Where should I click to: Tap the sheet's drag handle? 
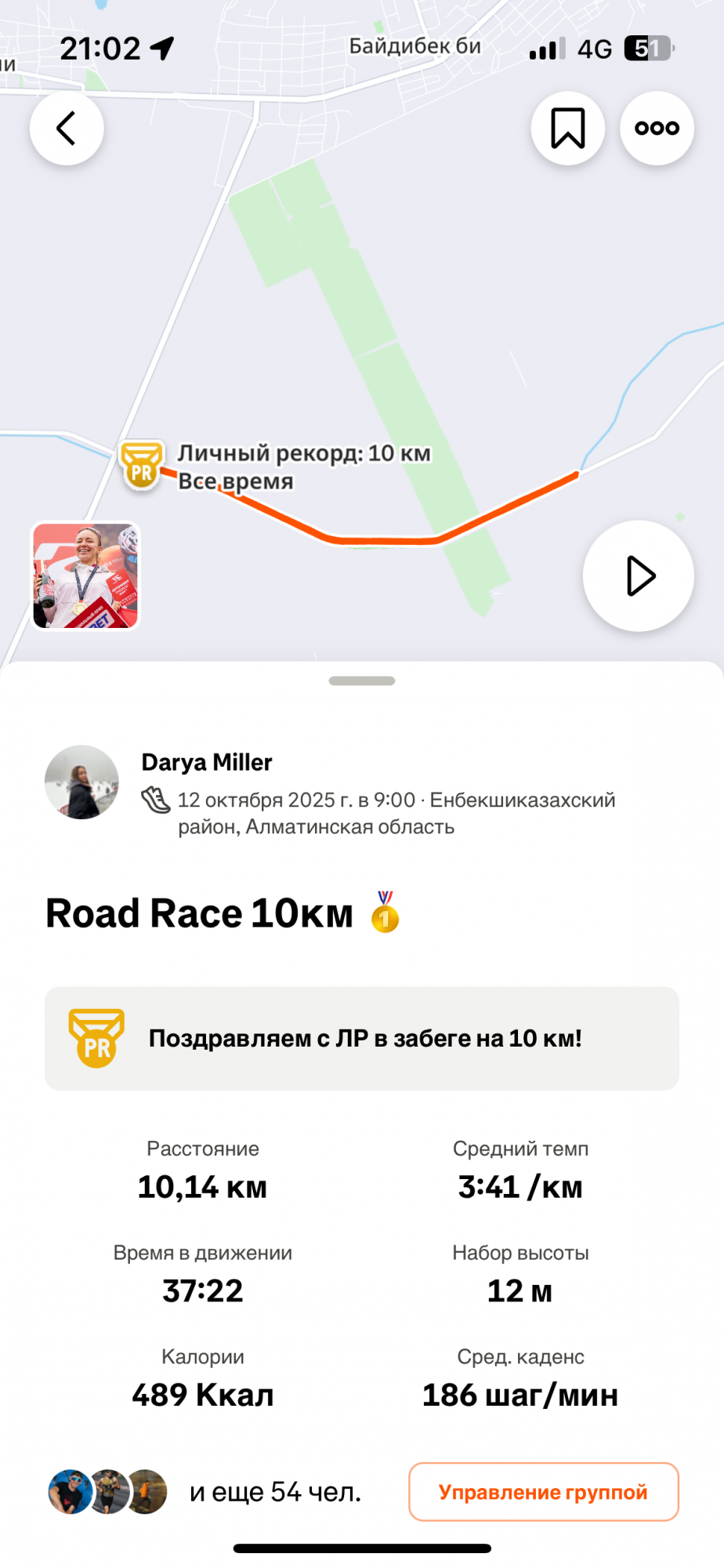tap(362, 681)
